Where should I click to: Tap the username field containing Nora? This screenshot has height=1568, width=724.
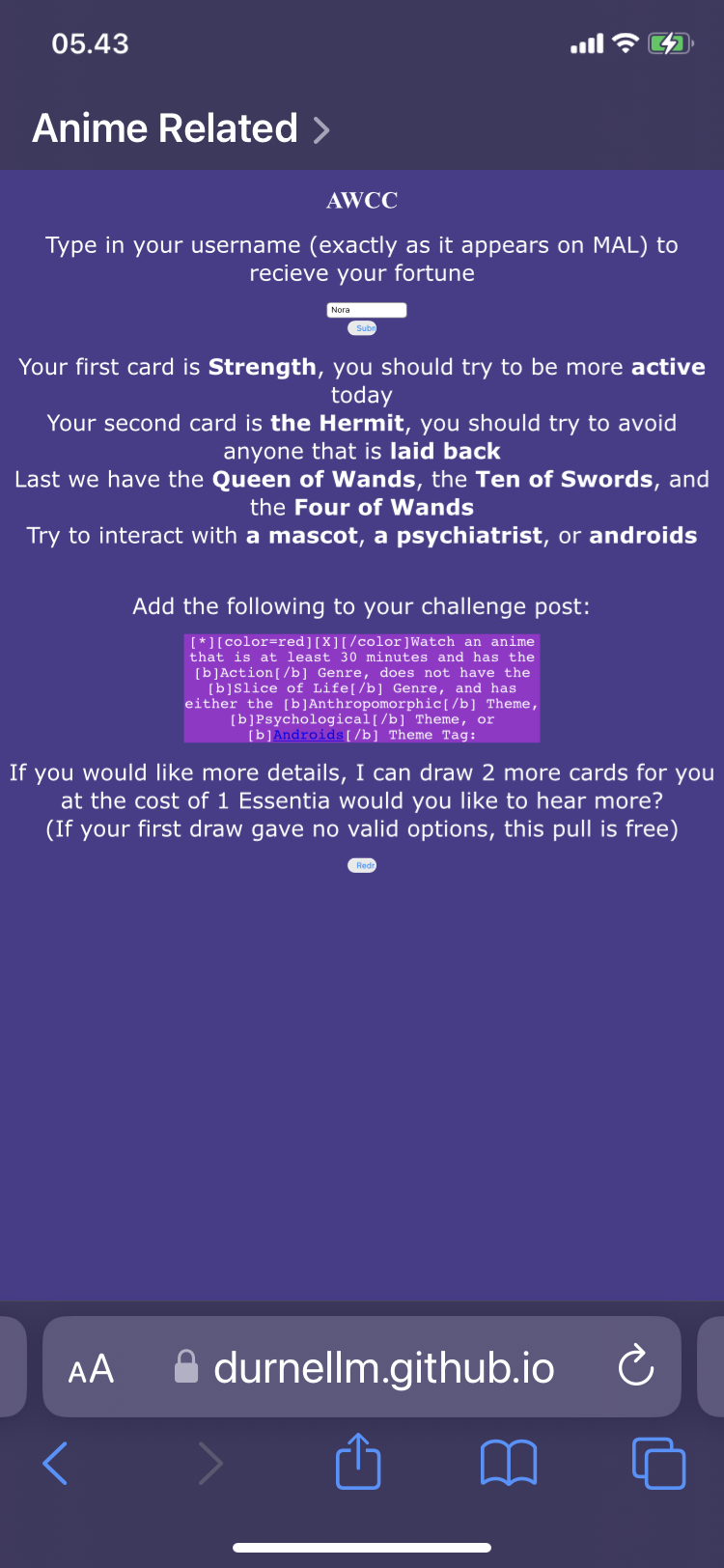point(367,310)
